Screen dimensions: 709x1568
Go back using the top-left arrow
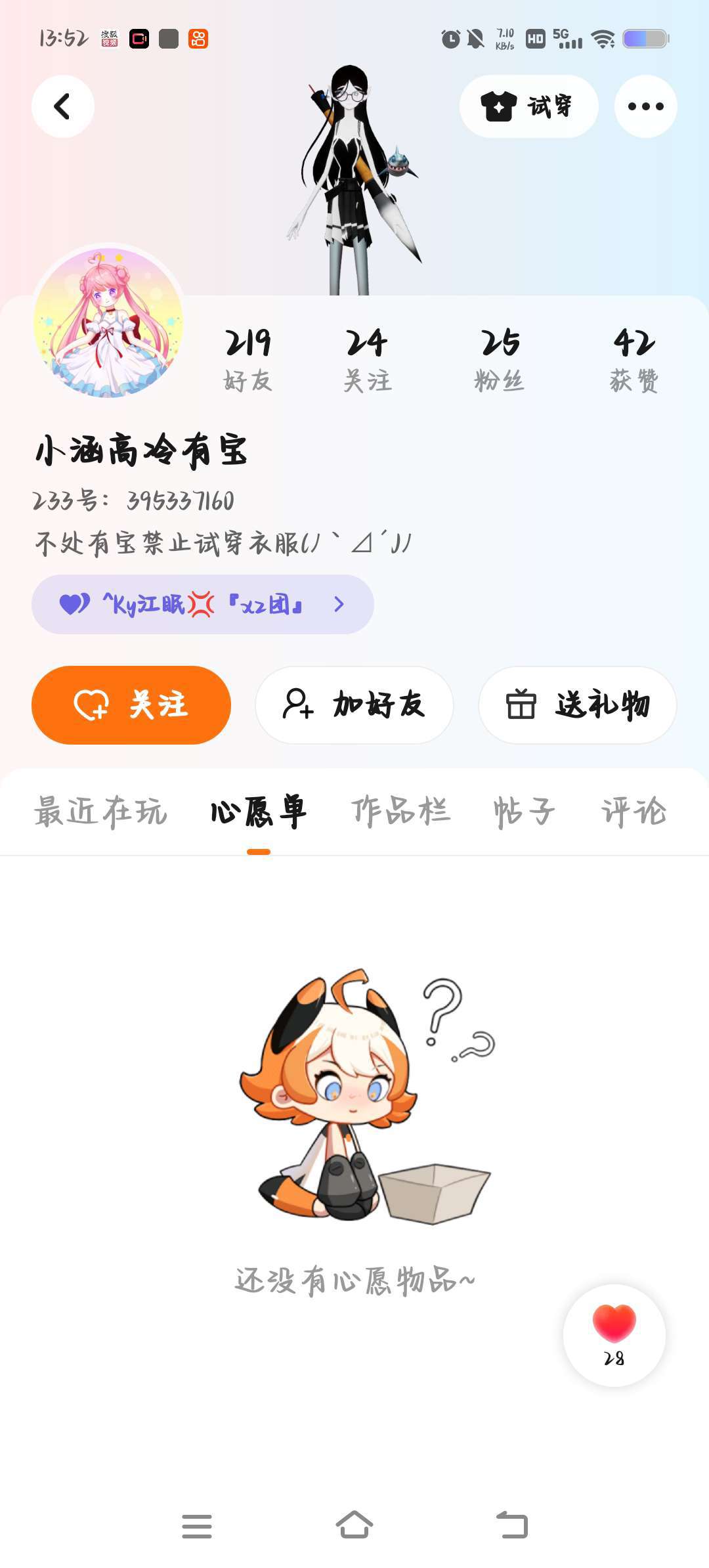(63, 106)
